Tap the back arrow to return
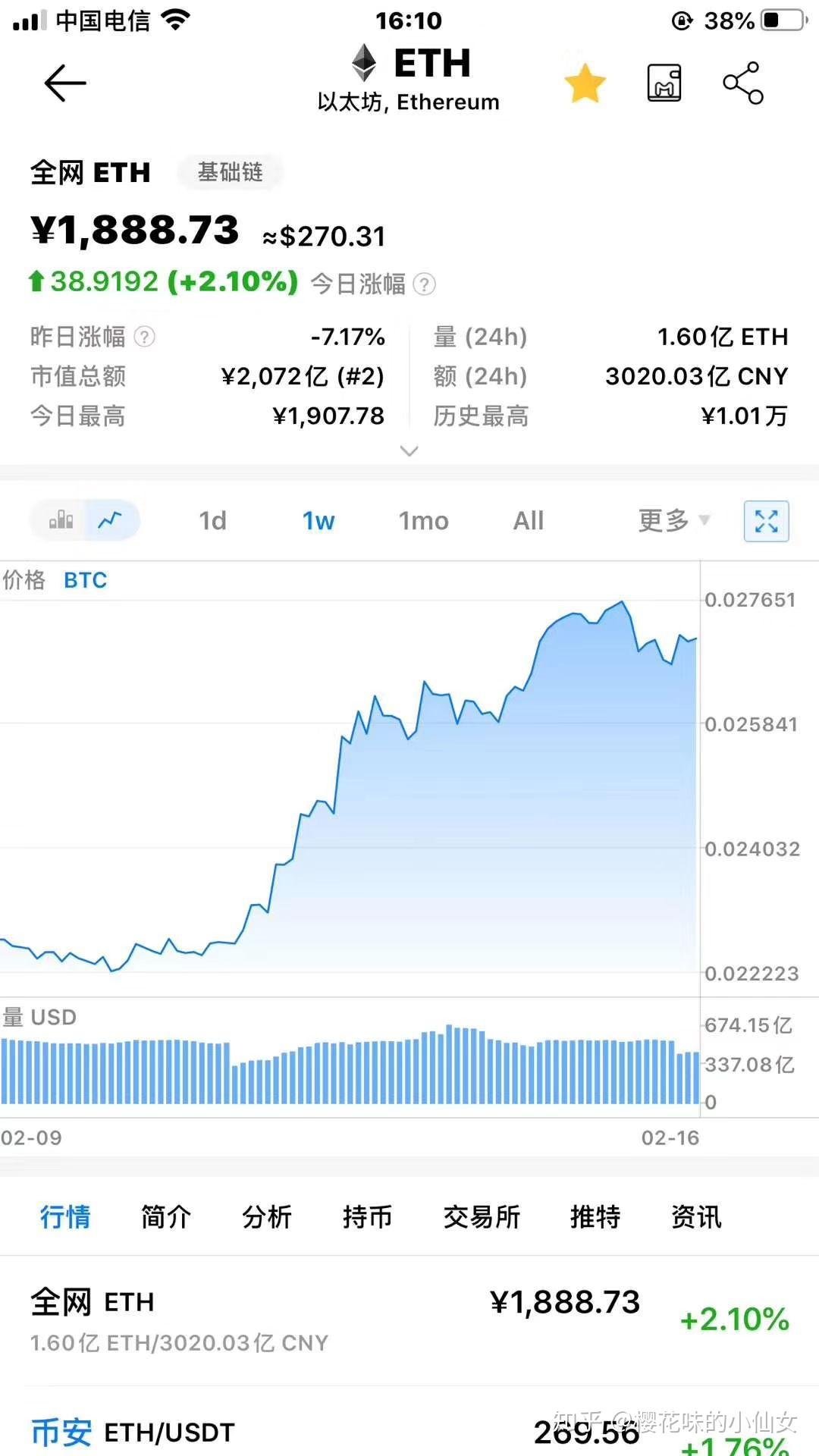 (64, 83)
